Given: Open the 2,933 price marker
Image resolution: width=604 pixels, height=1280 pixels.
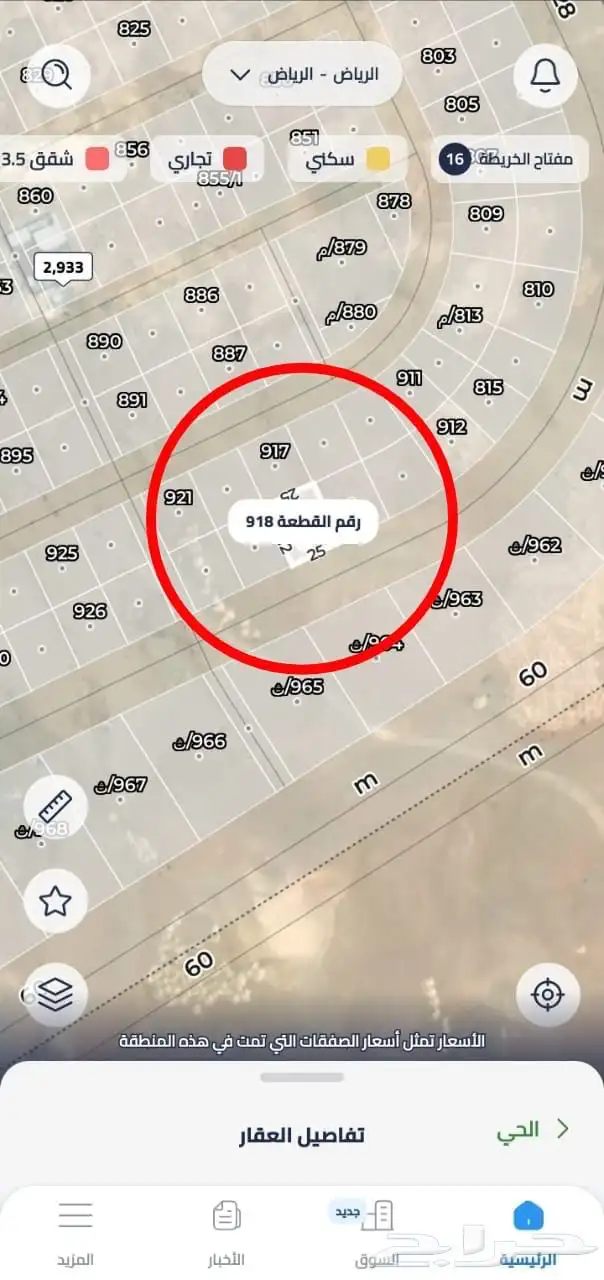Looking at the screenshot, I should [64, 268].
